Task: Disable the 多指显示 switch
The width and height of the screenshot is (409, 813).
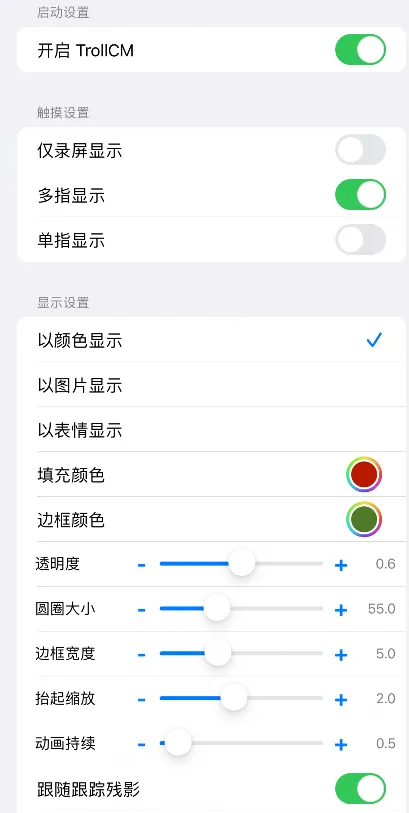Action: coord(360,195)
